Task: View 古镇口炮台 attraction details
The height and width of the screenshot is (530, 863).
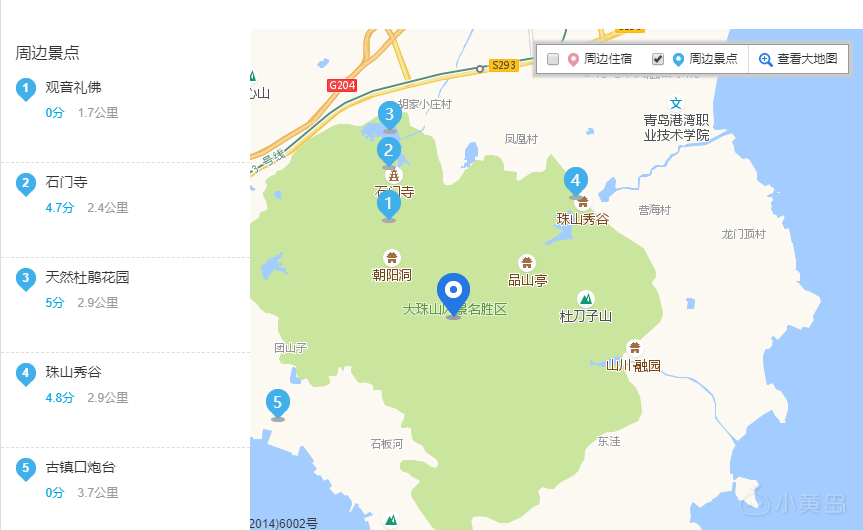Action: click(x=80, y=467)
